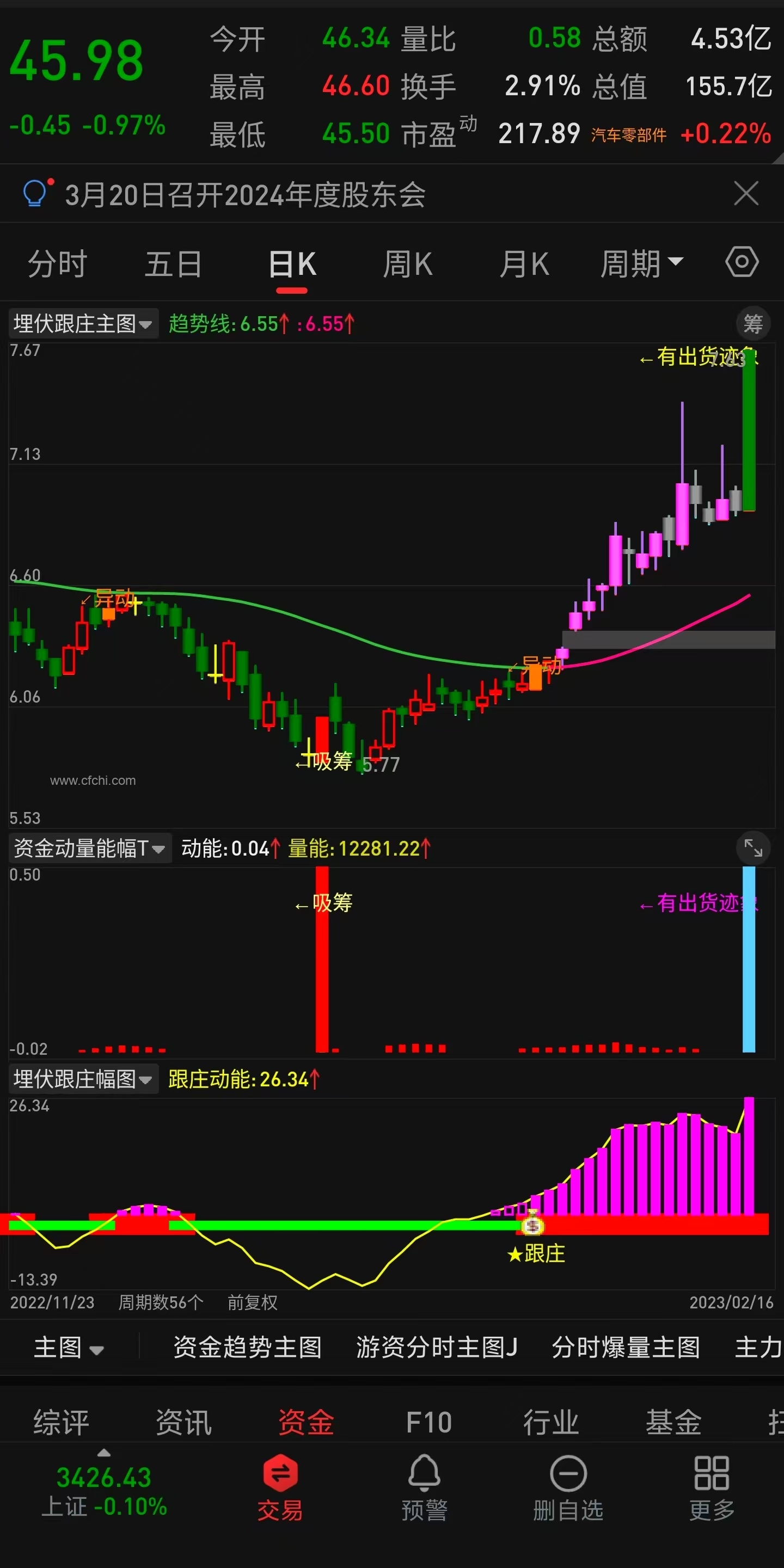Image resolution: width=784 pixels, height=1568 pixels.
Task: Open the 埋伏跟庄幅图 sub-chart dropdown
Action: pos(83,1079)
